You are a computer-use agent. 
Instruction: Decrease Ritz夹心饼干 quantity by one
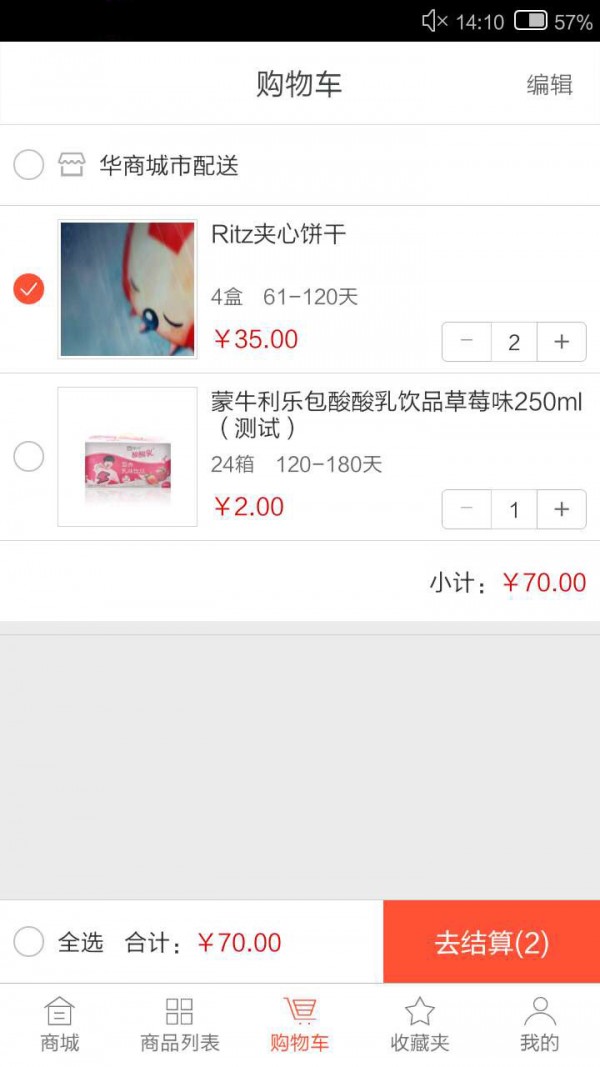point(467,342)
